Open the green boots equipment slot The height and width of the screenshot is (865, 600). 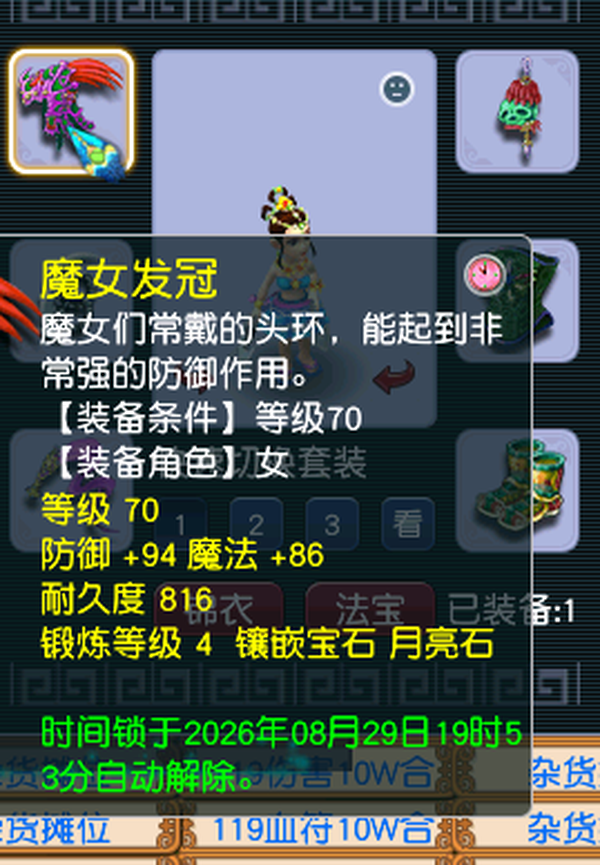point(517,490)
